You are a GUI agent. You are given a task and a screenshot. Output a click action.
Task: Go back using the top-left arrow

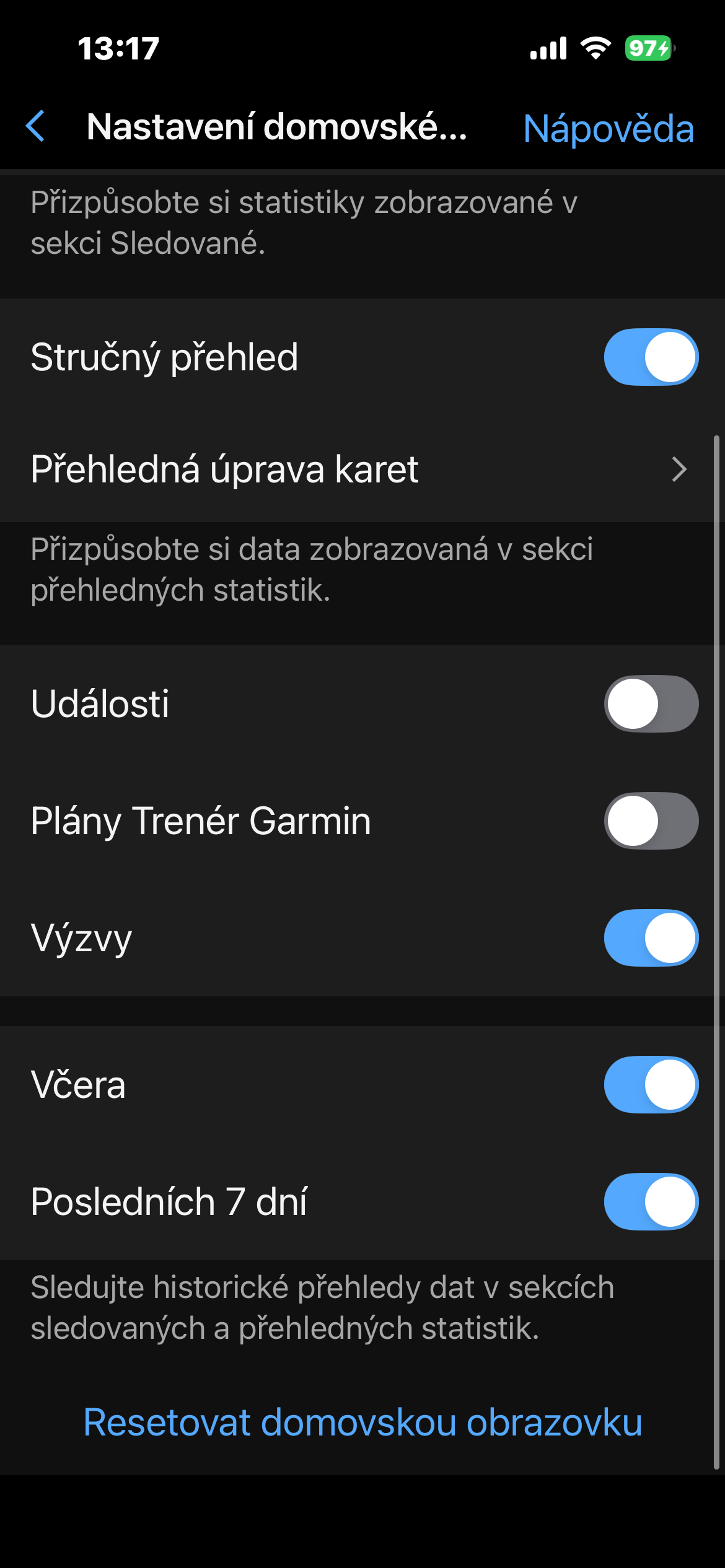pos(36,126)
